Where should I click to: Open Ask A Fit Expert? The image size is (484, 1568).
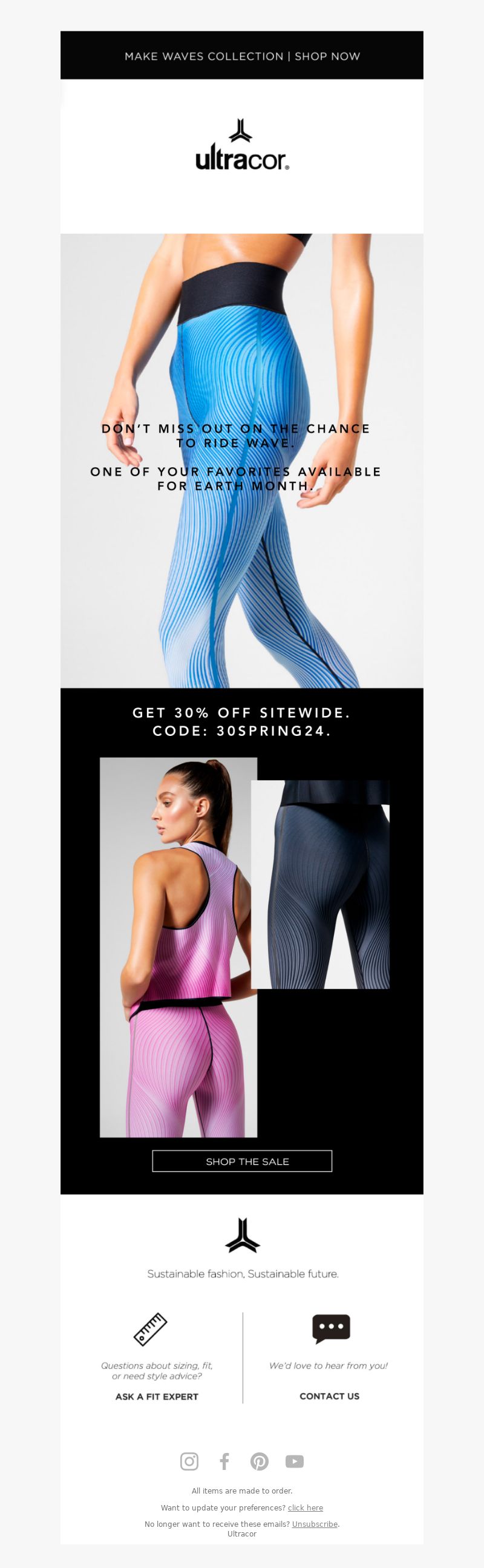pos(157,1396)
